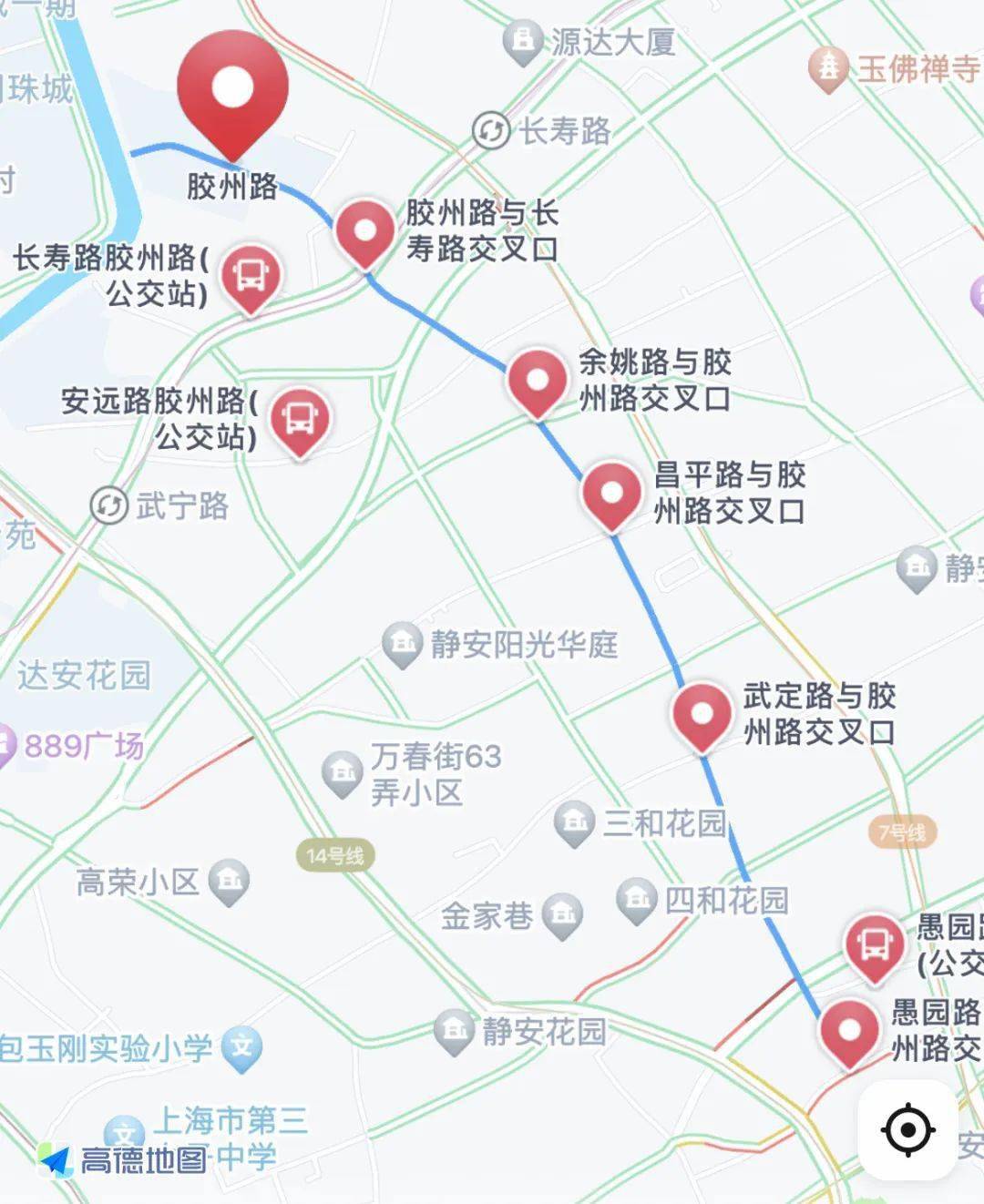Tap the locate-me button
The height and width of the screenshot is (1204, 984).
click(x=907, y=1130)
